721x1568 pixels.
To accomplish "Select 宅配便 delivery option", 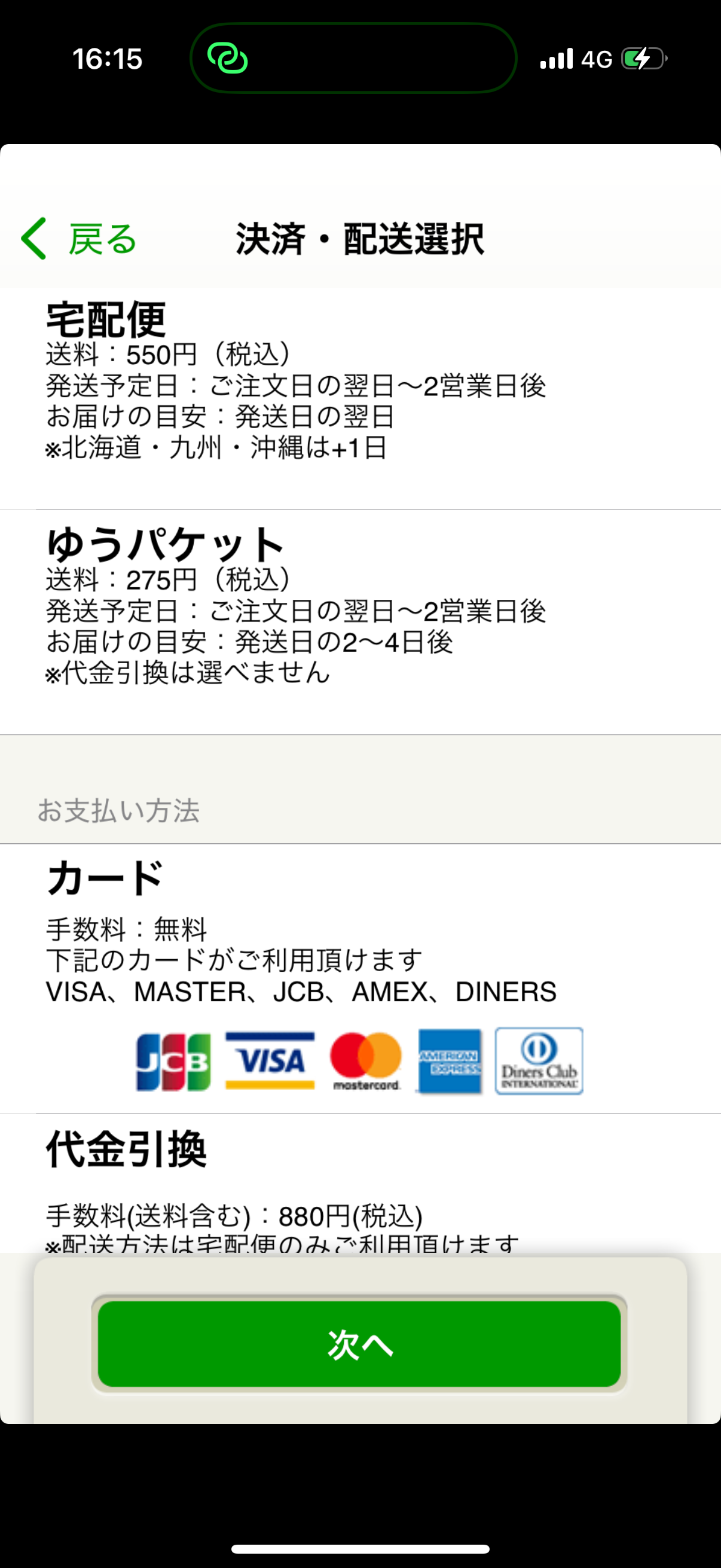I will pyautogui.click(x=360, y=398).
